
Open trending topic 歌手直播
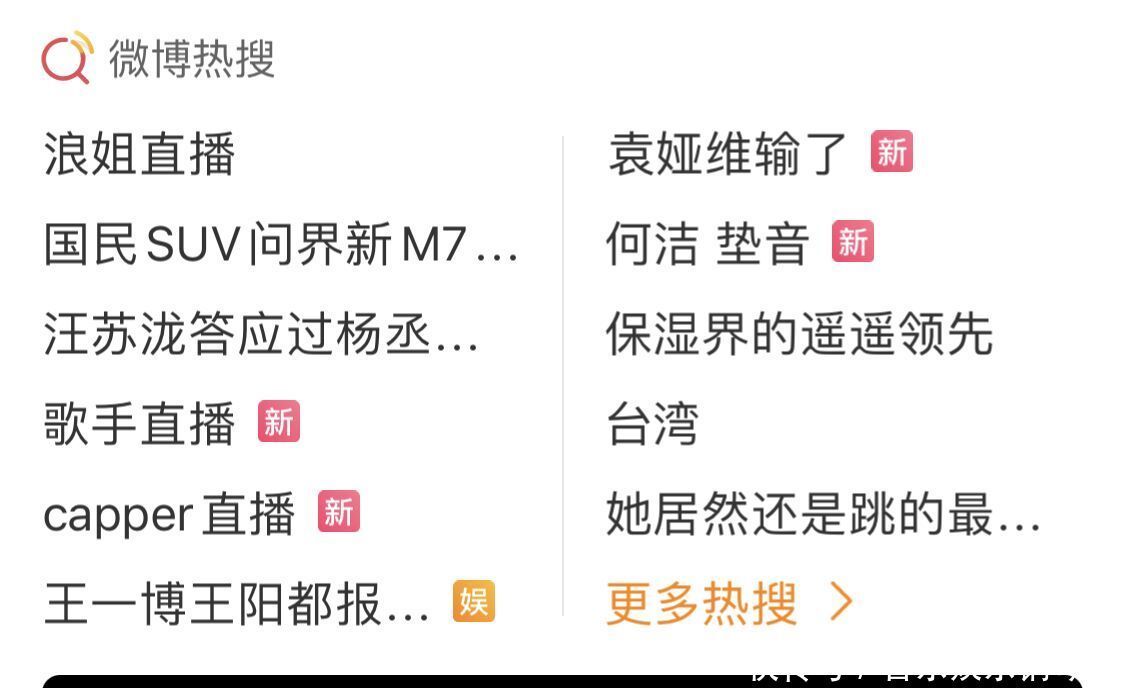[x=140, y=424]
